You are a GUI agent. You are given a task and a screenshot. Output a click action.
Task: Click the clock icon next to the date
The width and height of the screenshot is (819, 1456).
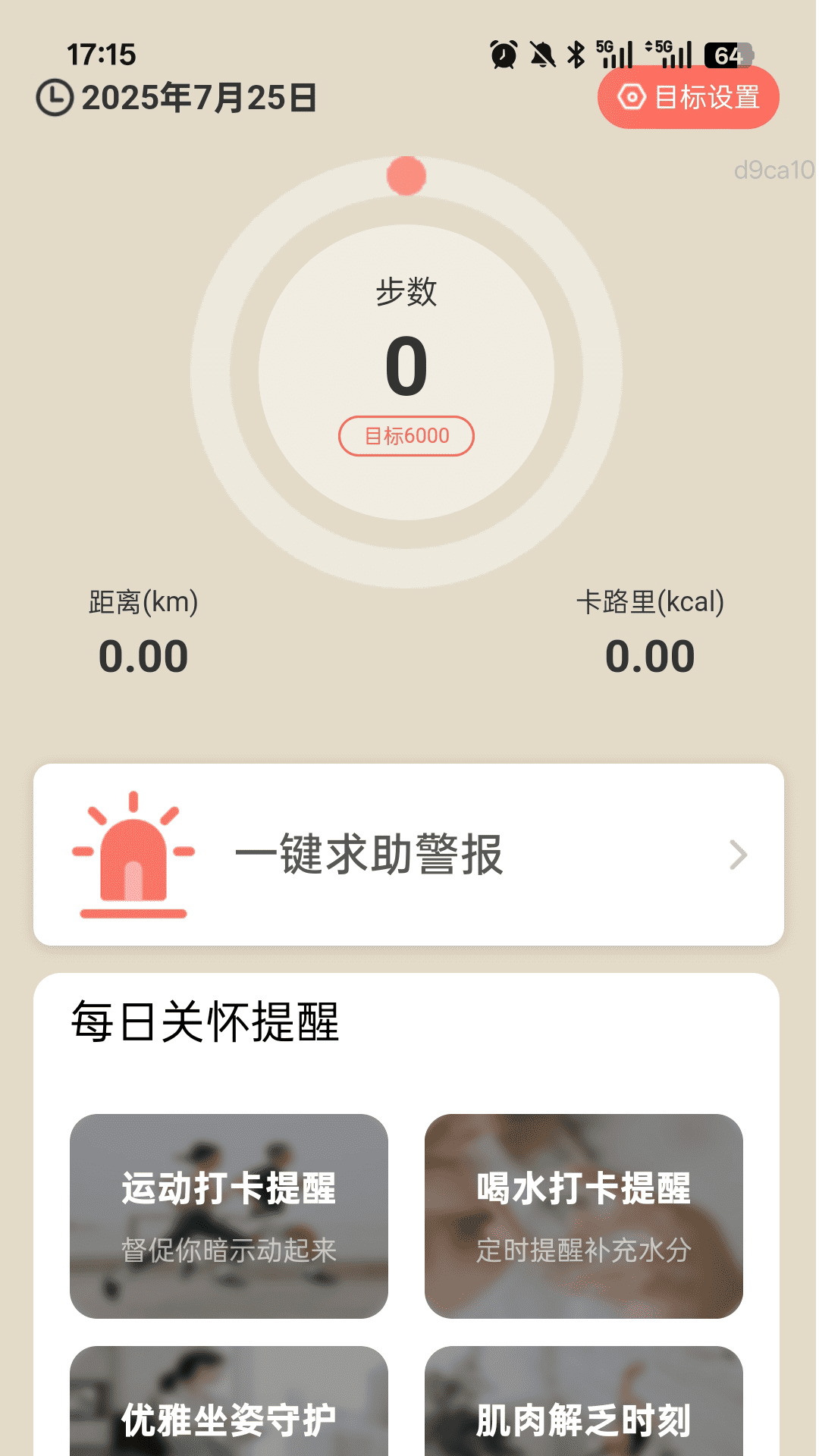click(53, 96)
